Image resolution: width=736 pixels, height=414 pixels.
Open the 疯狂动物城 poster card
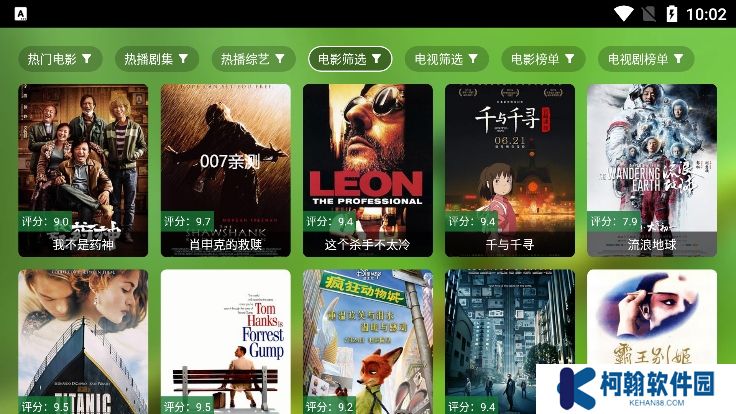click(368, 340)
